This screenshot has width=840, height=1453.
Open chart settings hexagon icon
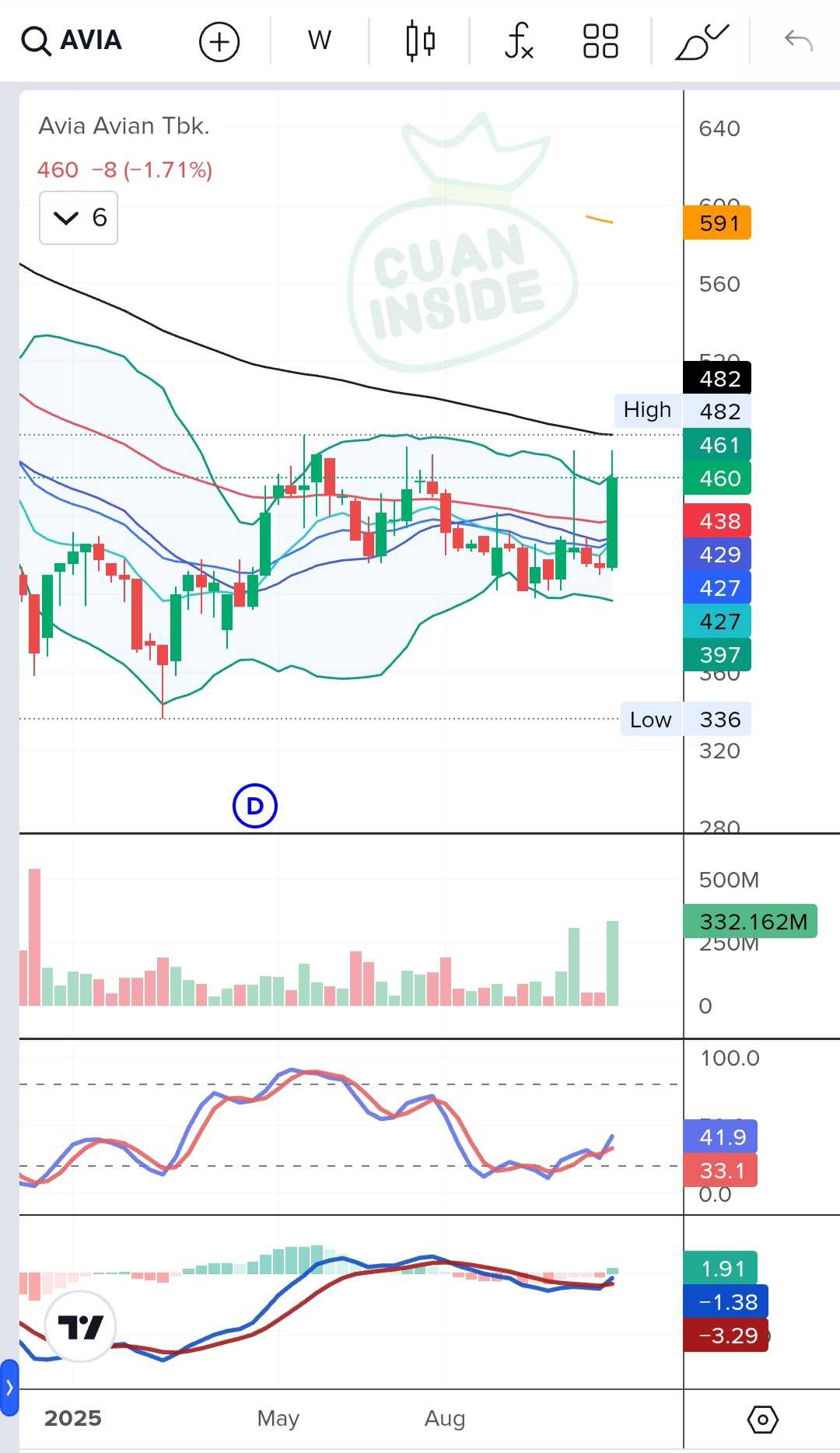coord(762,1420)
